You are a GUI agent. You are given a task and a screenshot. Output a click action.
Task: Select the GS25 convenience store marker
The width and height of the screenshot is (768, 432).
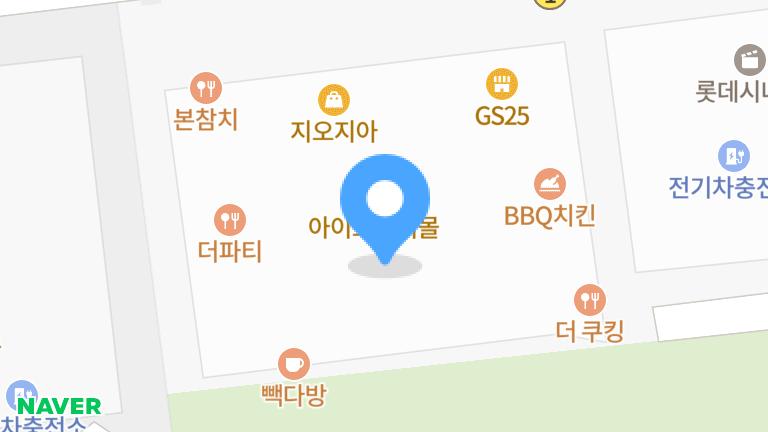(x=501, y=84)
